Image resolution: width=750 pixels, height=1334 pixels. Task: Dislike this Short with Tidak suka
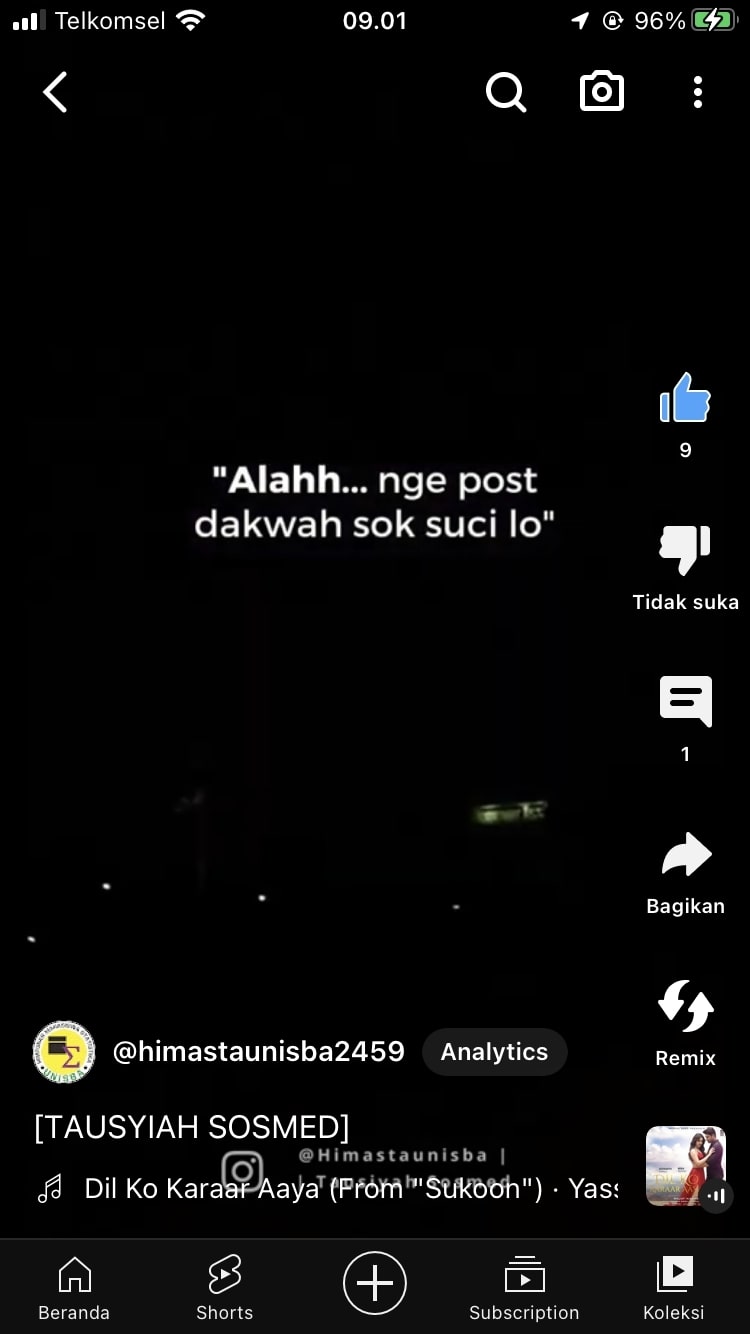(685, 552)
